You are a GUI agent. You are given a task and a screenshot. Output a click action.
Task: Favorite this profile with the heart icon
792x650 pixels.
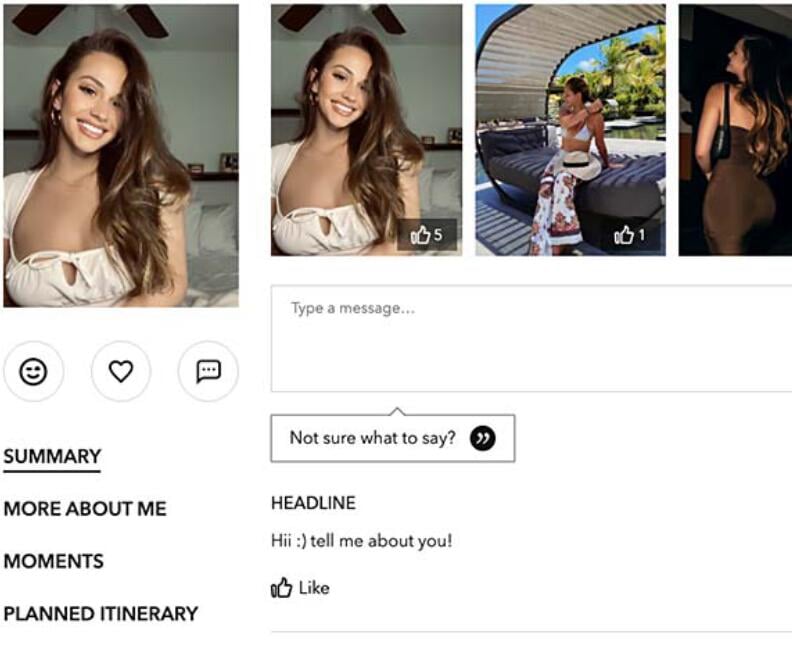pos(121,372)
